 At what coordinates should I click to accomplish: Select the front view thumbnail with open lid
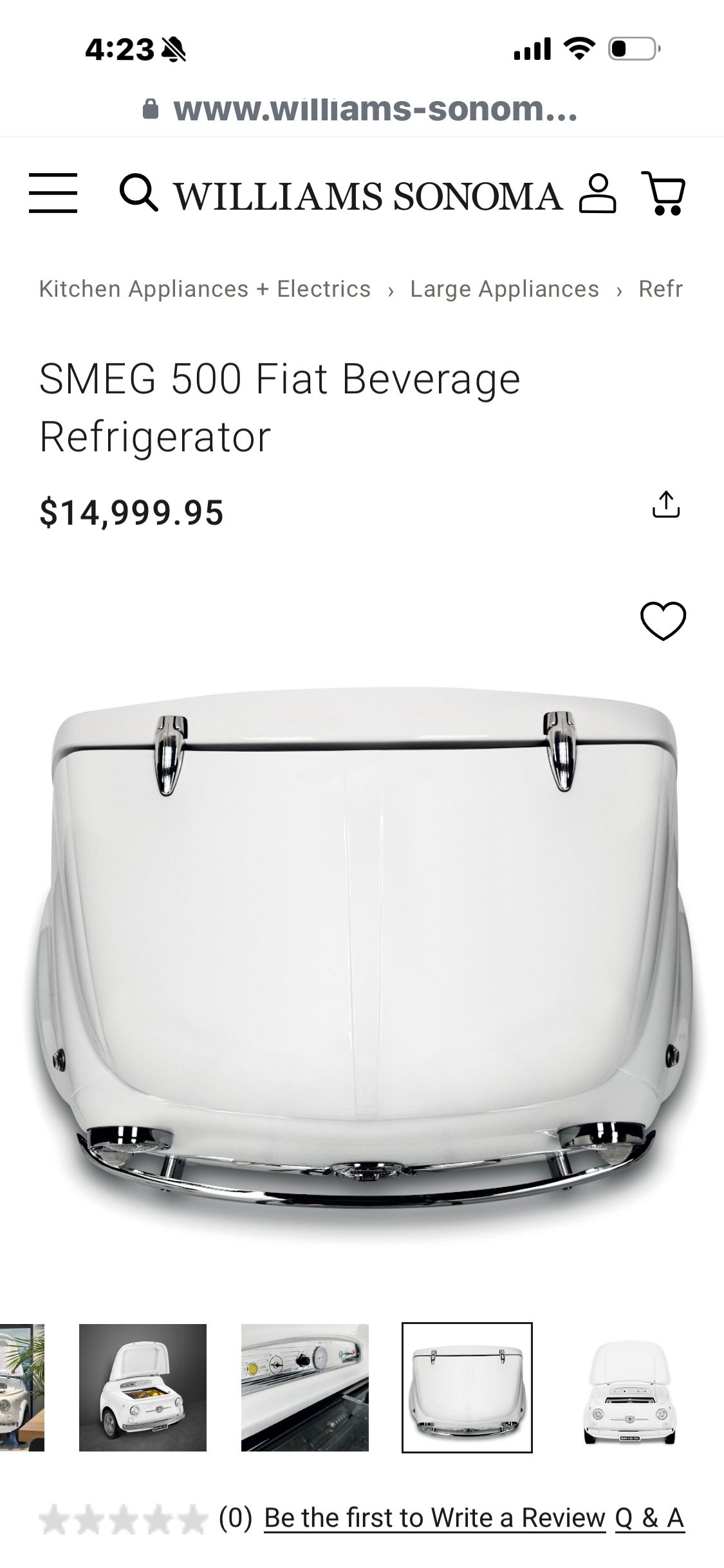(629, 1387)
